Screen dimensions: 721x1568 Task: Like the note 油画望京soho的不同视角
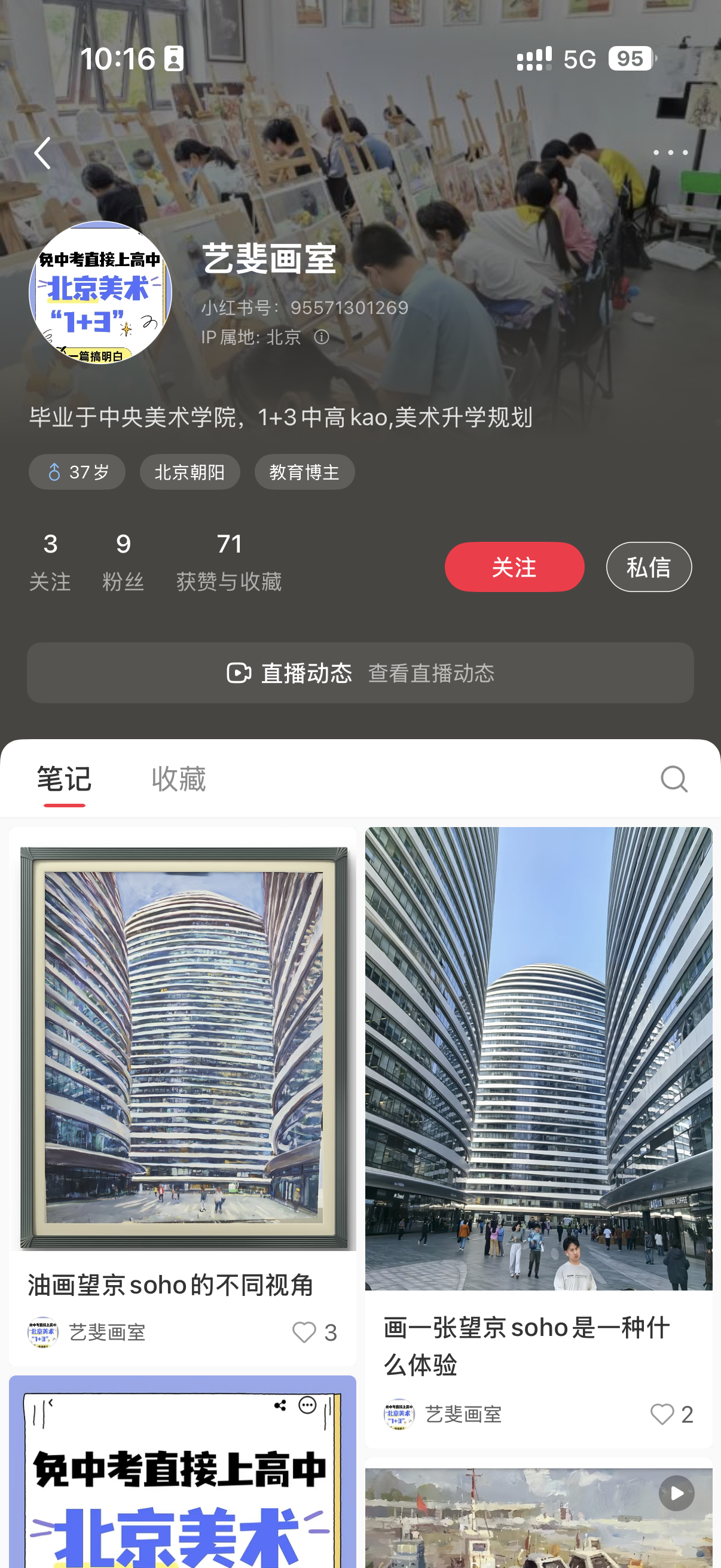[304, 1332]
